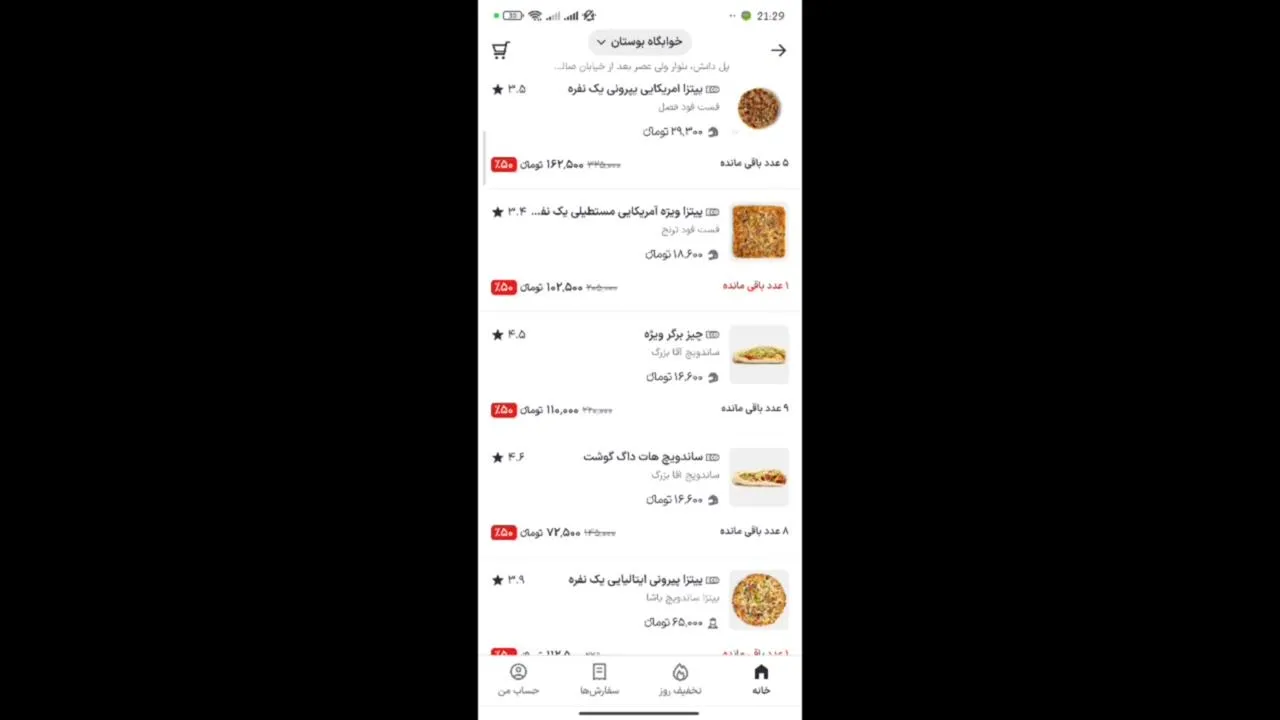Switch to the خانه tab
The width and height of the screenshot is (1280, 720).
coord(761,678)
